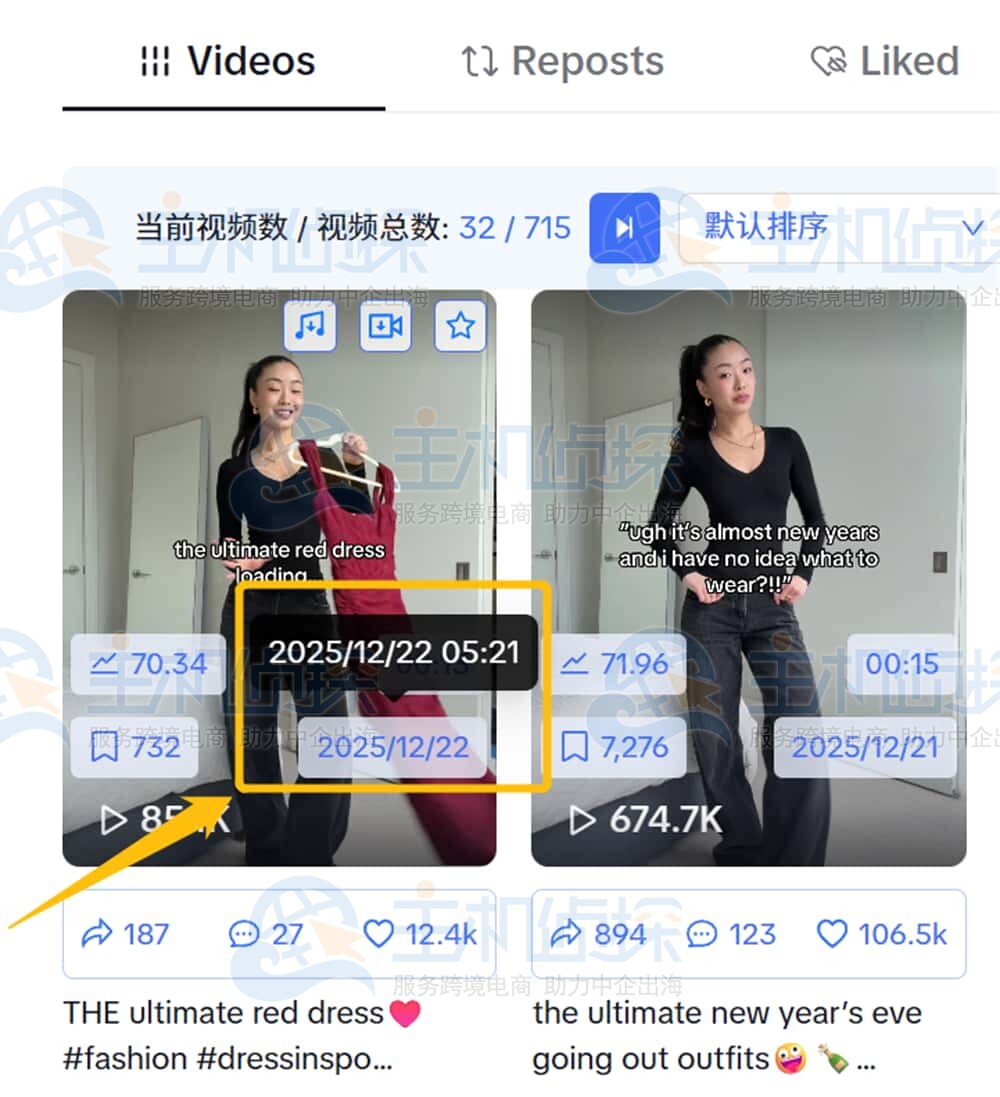Tap the blue skip-forward button
The height and width of the screenshot is (1097, 1000).
tap(624, 228)
